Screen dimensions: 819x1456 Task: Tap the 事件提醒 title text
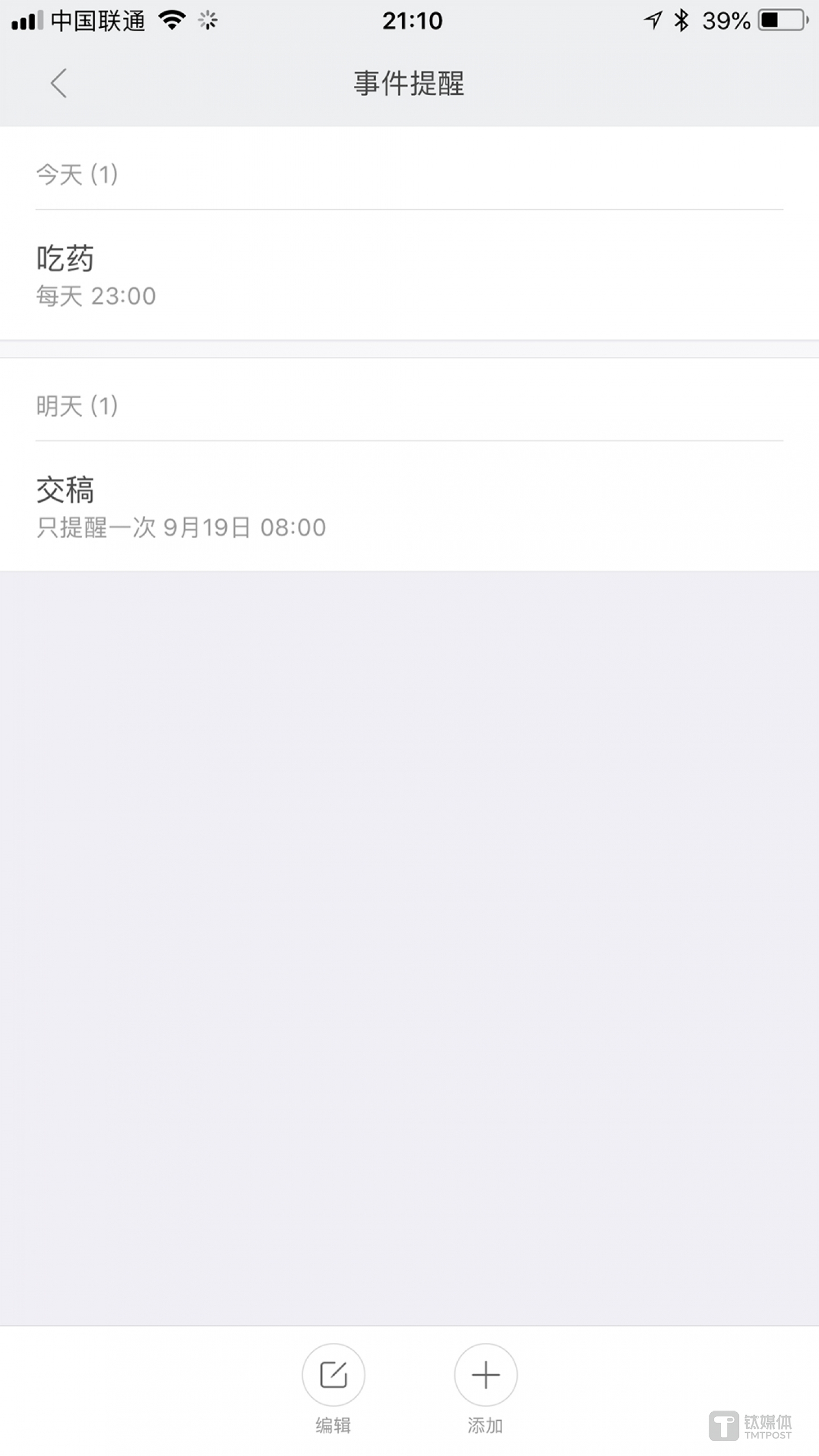409,82
